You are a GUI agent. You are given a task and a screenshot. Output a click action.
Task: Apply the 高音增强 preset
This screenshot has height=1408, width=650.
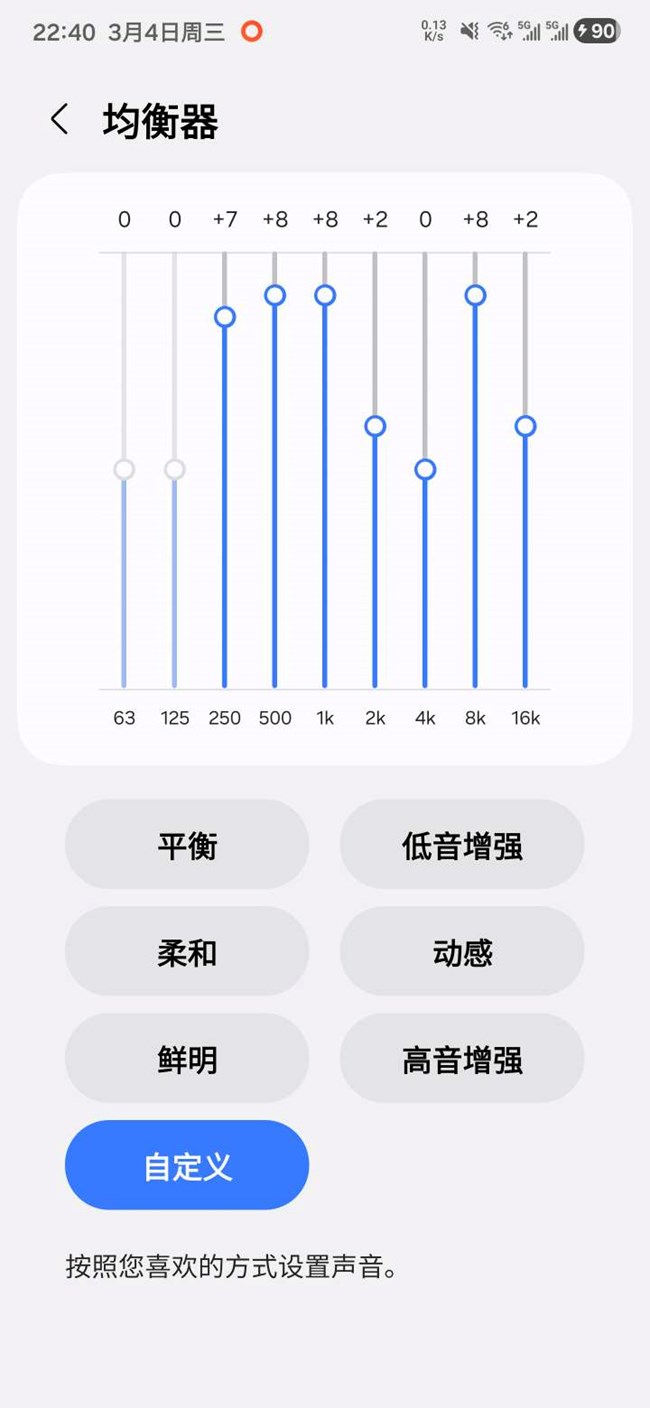click(462, 1059)
